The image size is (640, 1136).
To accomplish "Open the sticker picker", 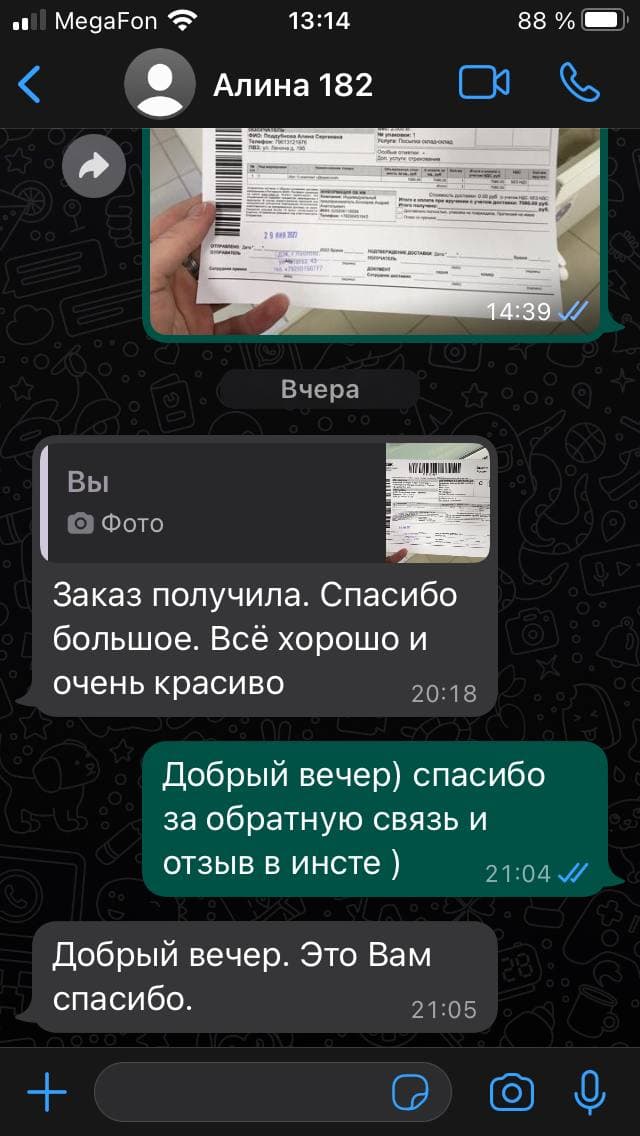I will 410,1093.
